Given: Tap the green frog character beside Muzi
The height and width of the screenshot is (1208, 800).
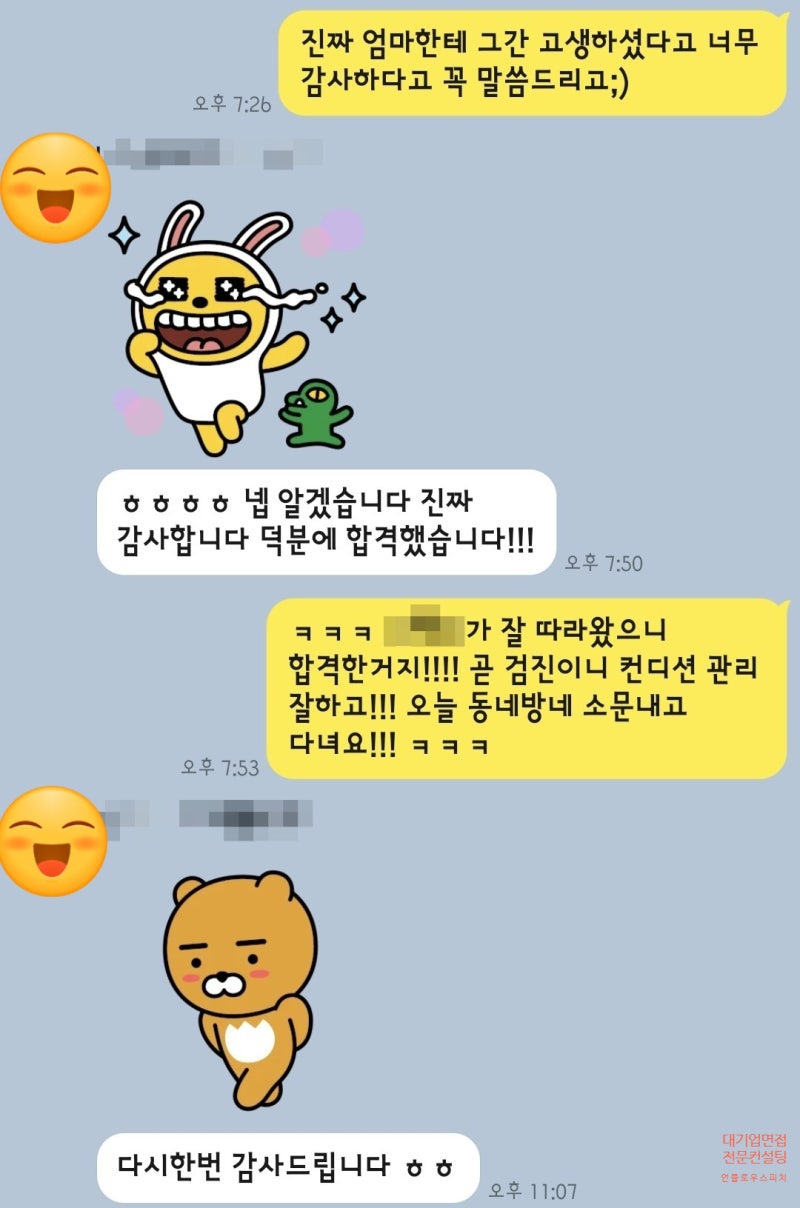Looking at the screenshot, I should coord(314,411).
